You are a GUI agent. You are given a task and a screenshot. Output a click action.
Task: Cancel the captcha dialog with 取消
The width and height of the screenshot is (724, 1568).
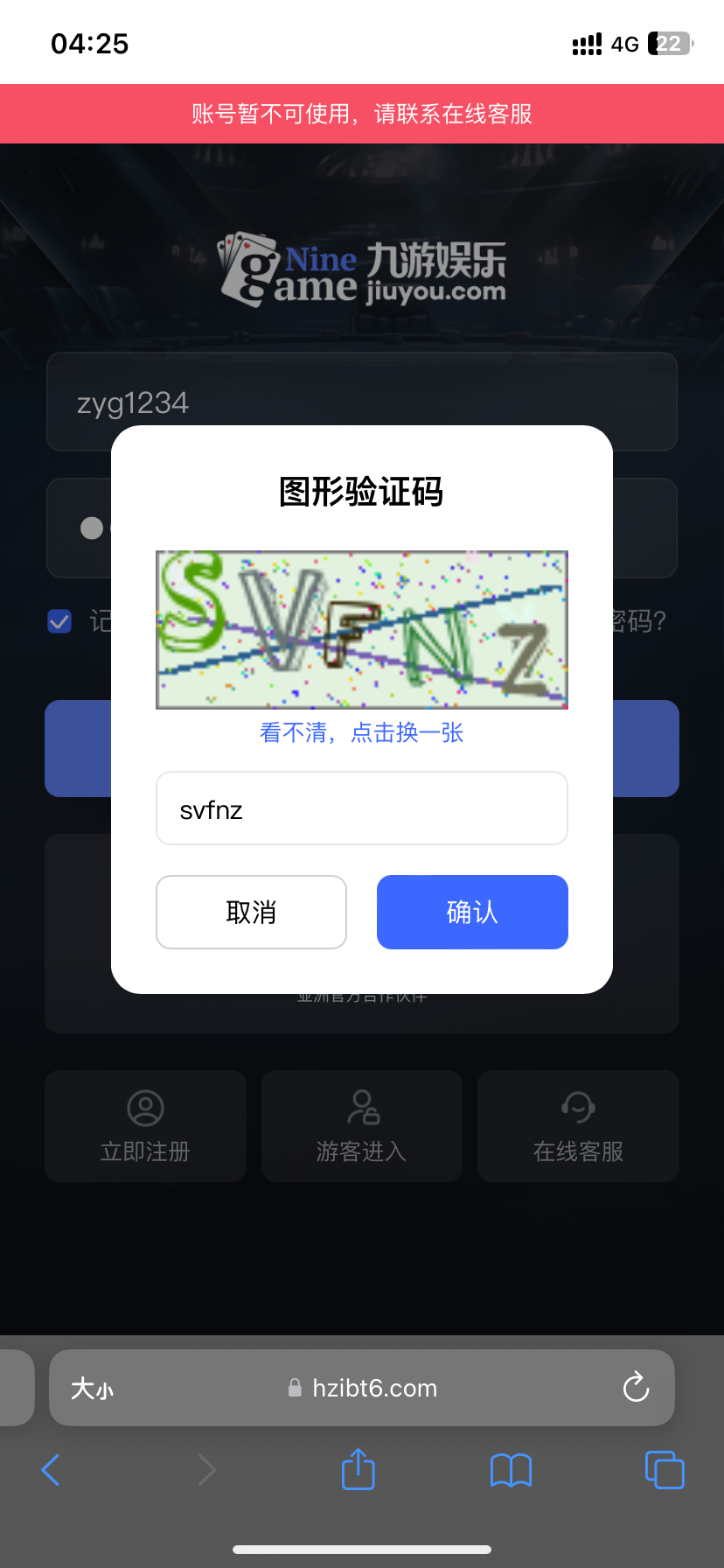pos(251,913)
